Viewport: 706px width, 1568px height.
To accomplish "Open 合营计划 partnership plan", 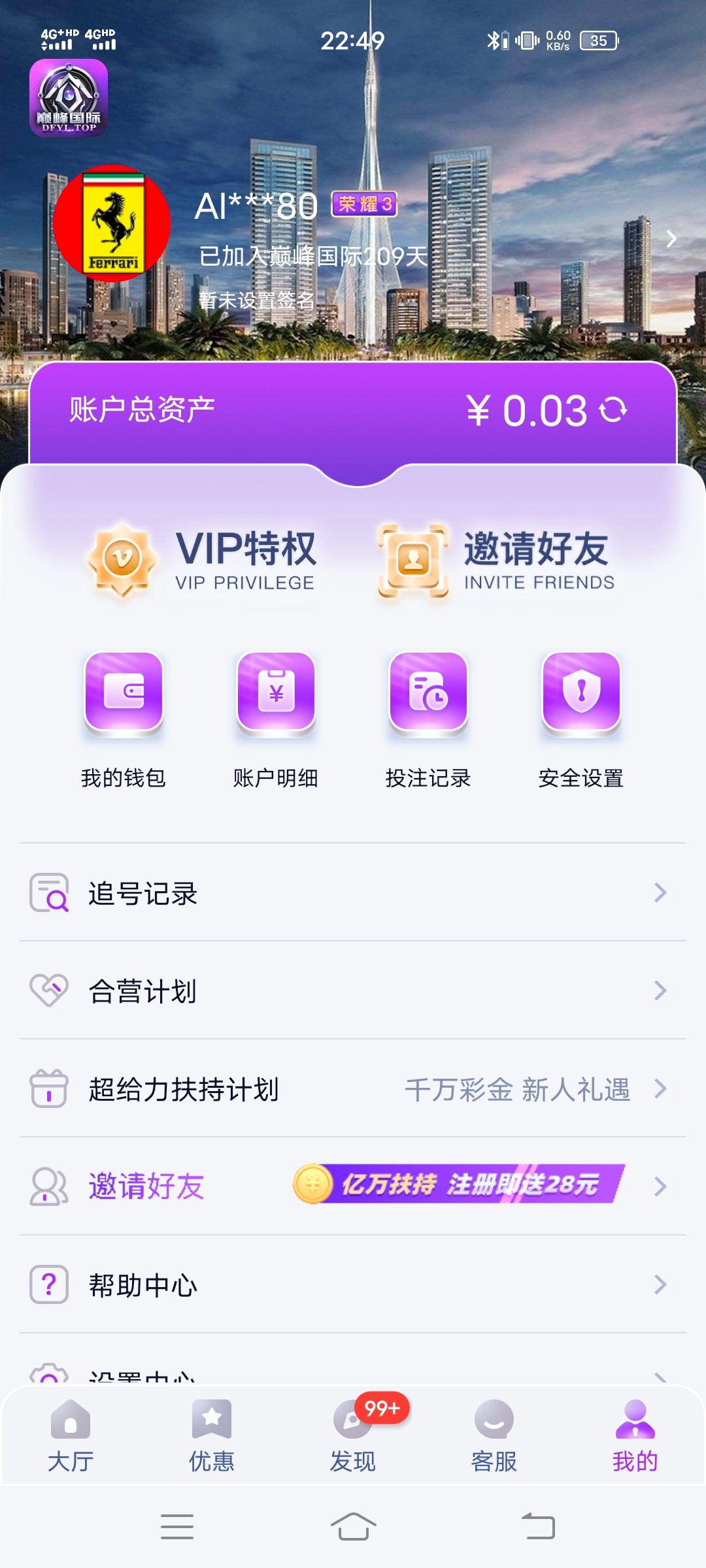I will 353,991.
